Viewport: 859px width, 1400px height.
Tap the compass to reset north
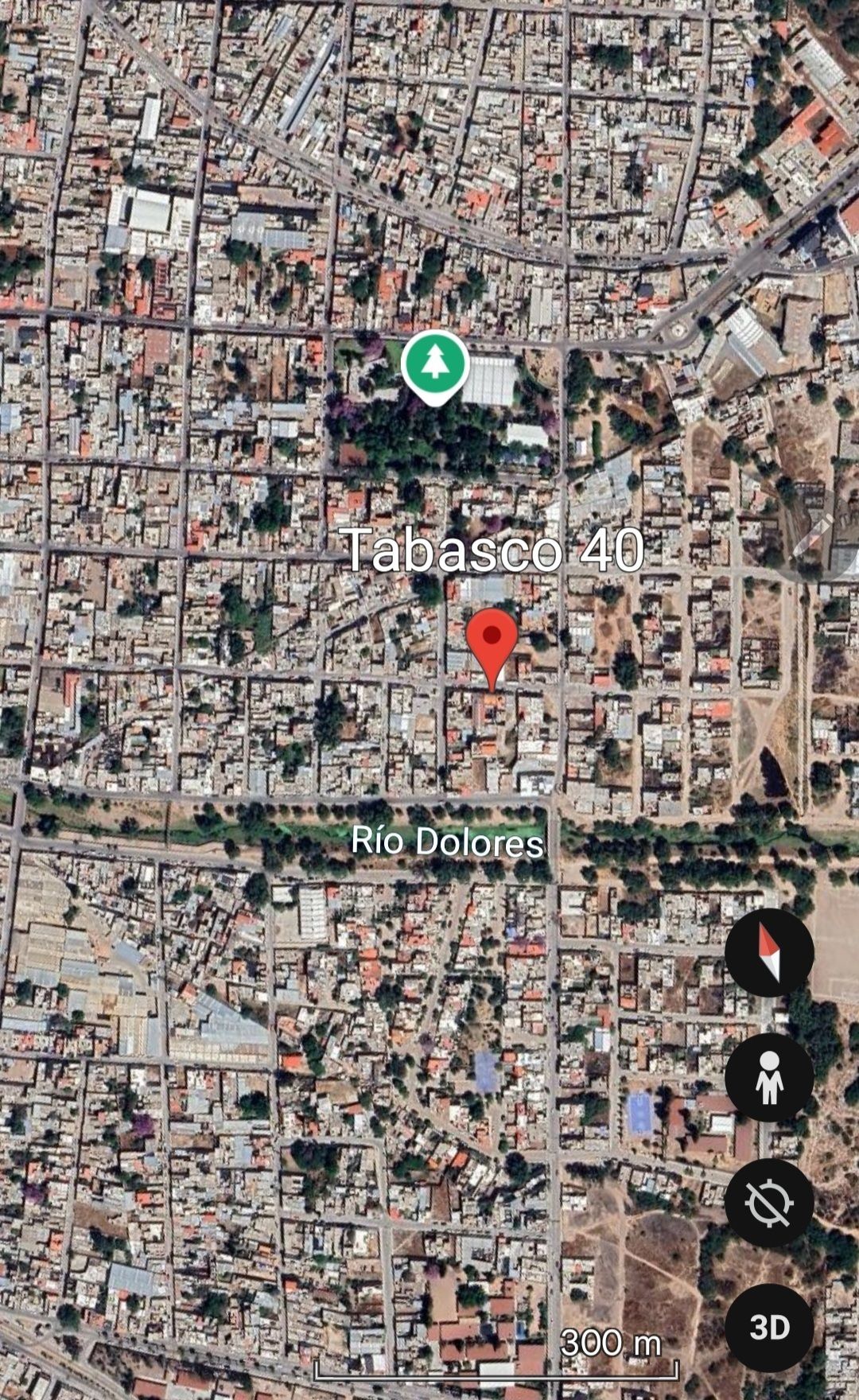(768, 952)
